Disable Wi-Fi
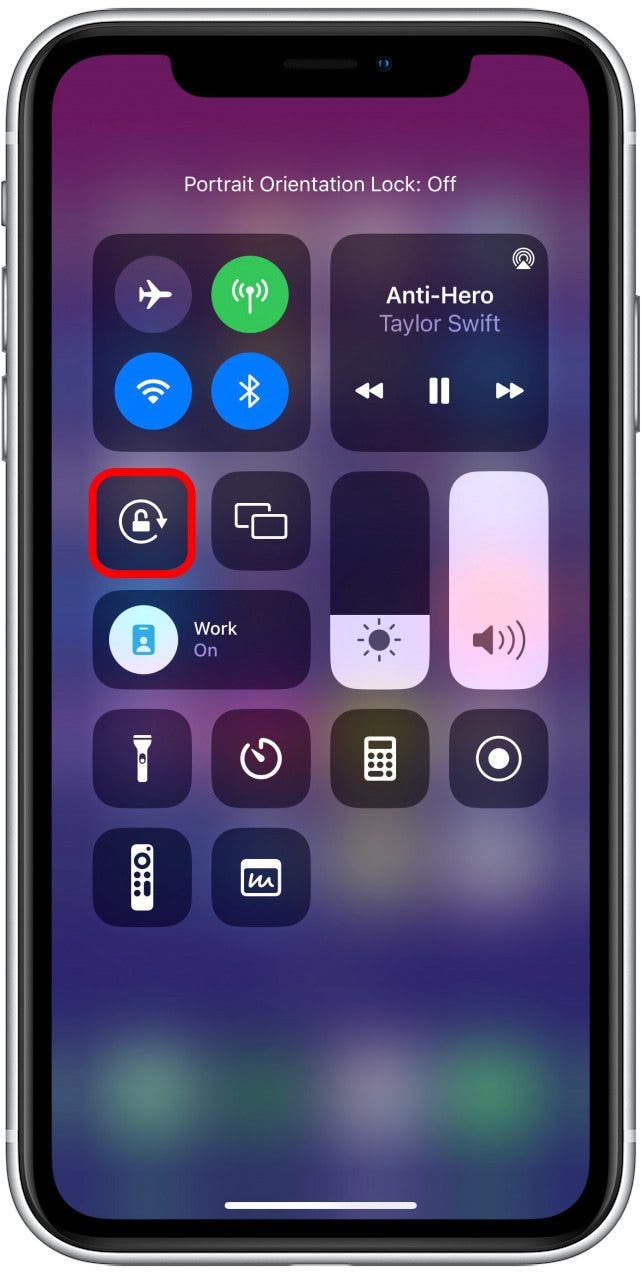 pyautogui.click(x=153, y=391)
